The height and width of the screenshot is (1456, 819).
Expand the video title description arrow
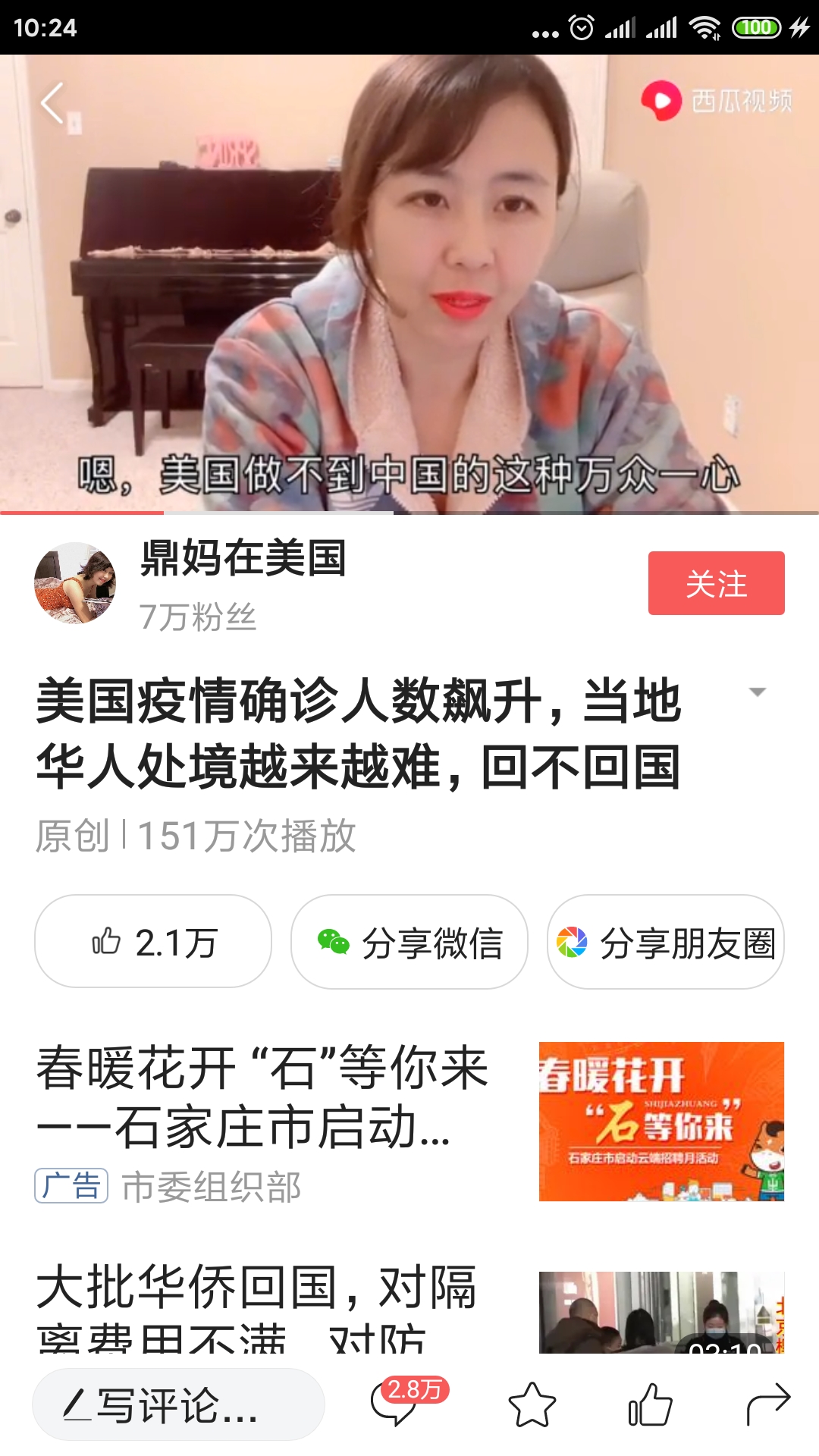756,692
